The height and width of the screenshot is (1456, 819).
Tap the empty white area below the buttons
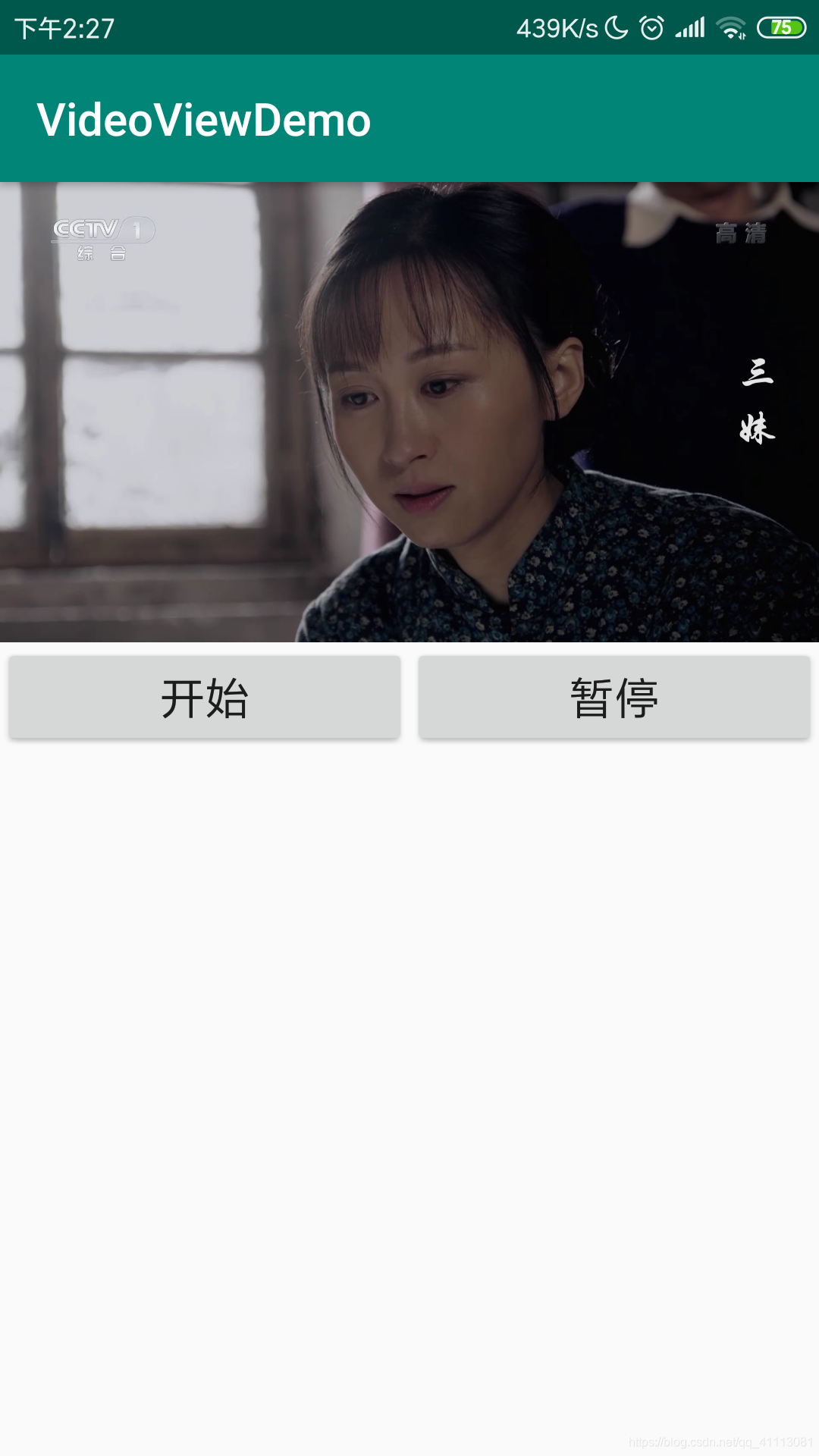409,1062
